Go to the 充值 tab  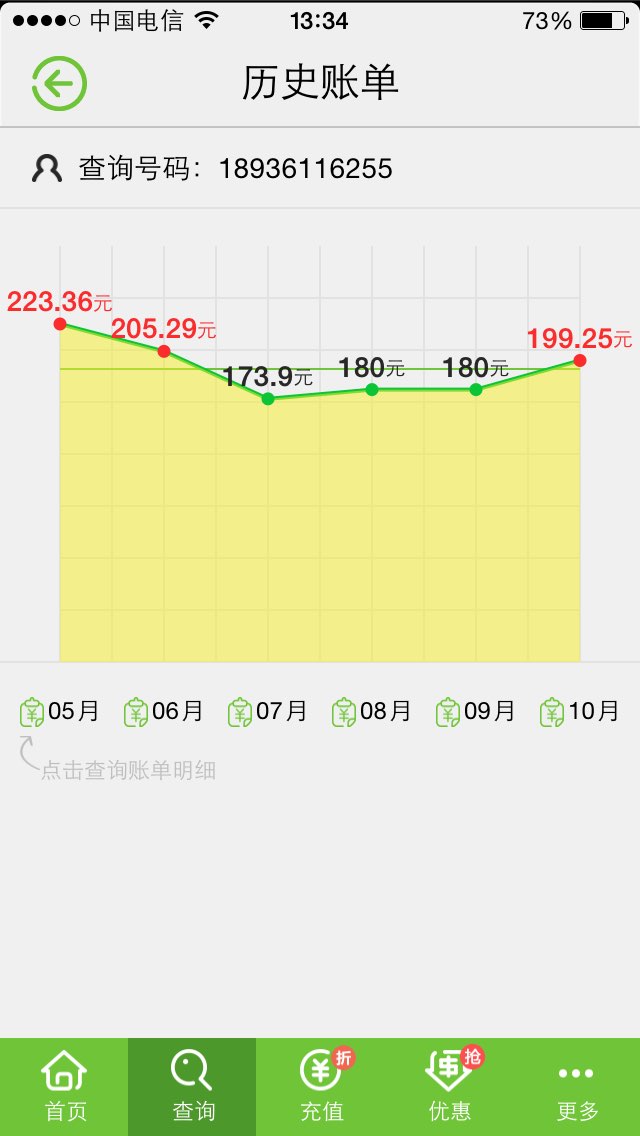[320, 1087]
